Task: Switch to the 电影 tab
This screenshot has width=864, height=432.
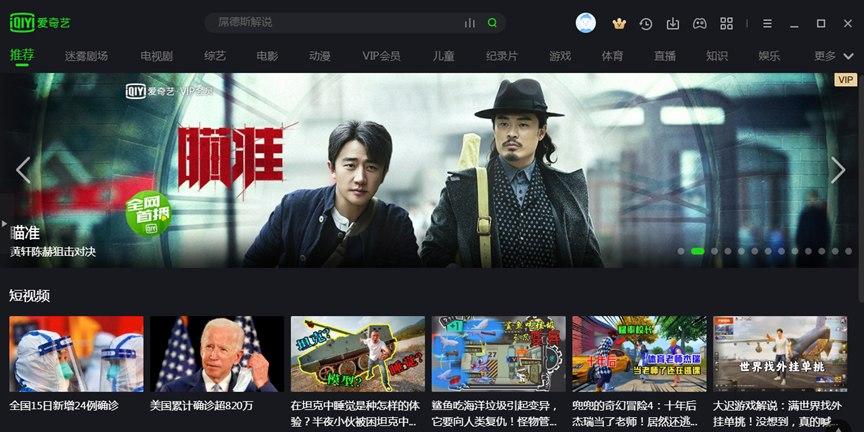Action: tap(267, 56)
